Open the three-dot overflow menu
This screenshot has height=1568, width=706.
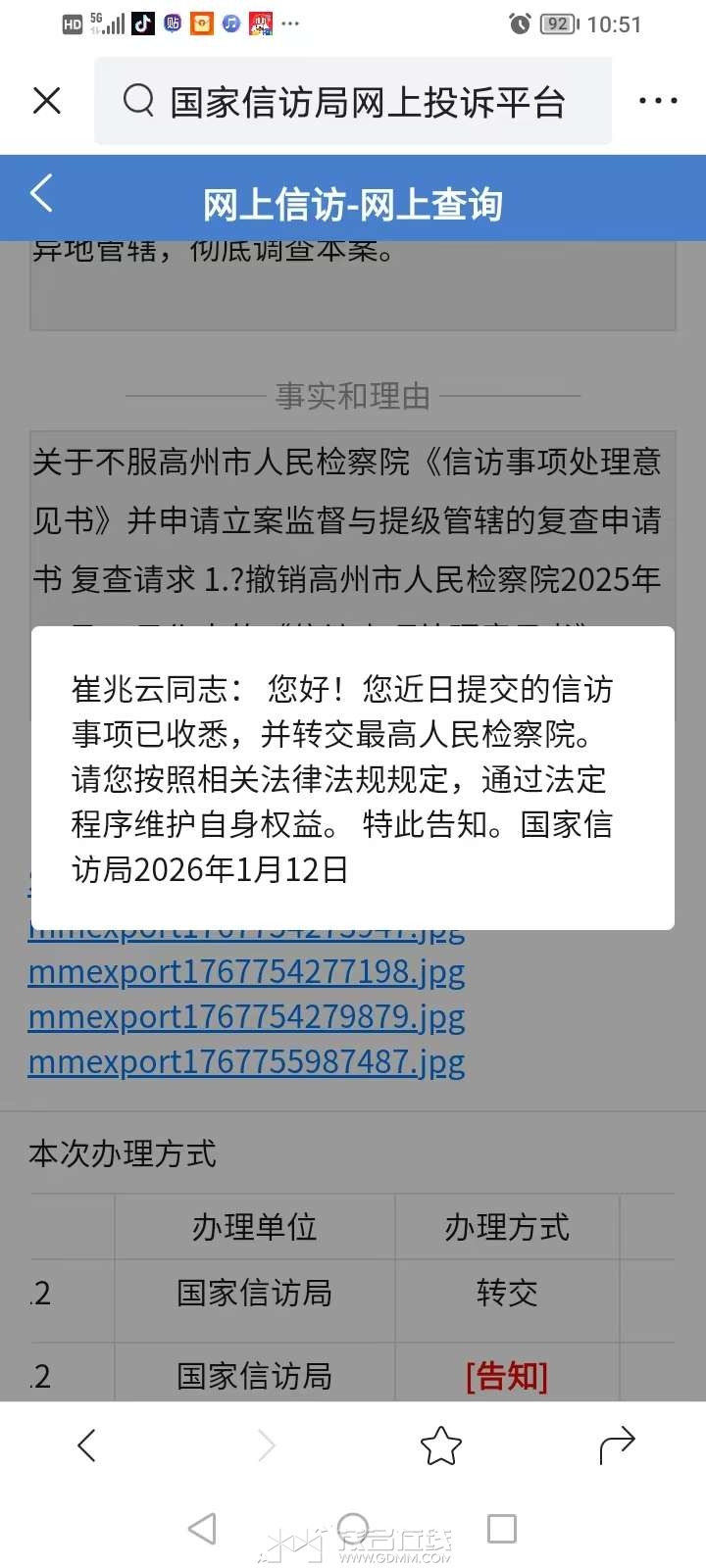(658, 101)
